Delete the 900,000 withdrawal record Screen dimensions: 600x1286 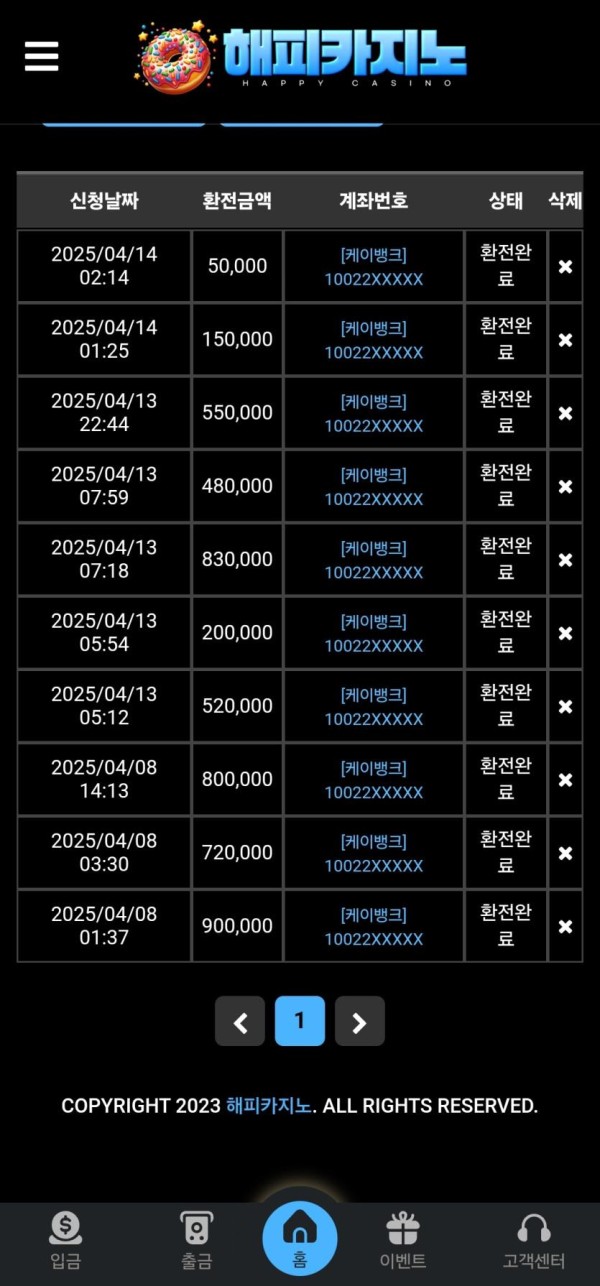565,927
